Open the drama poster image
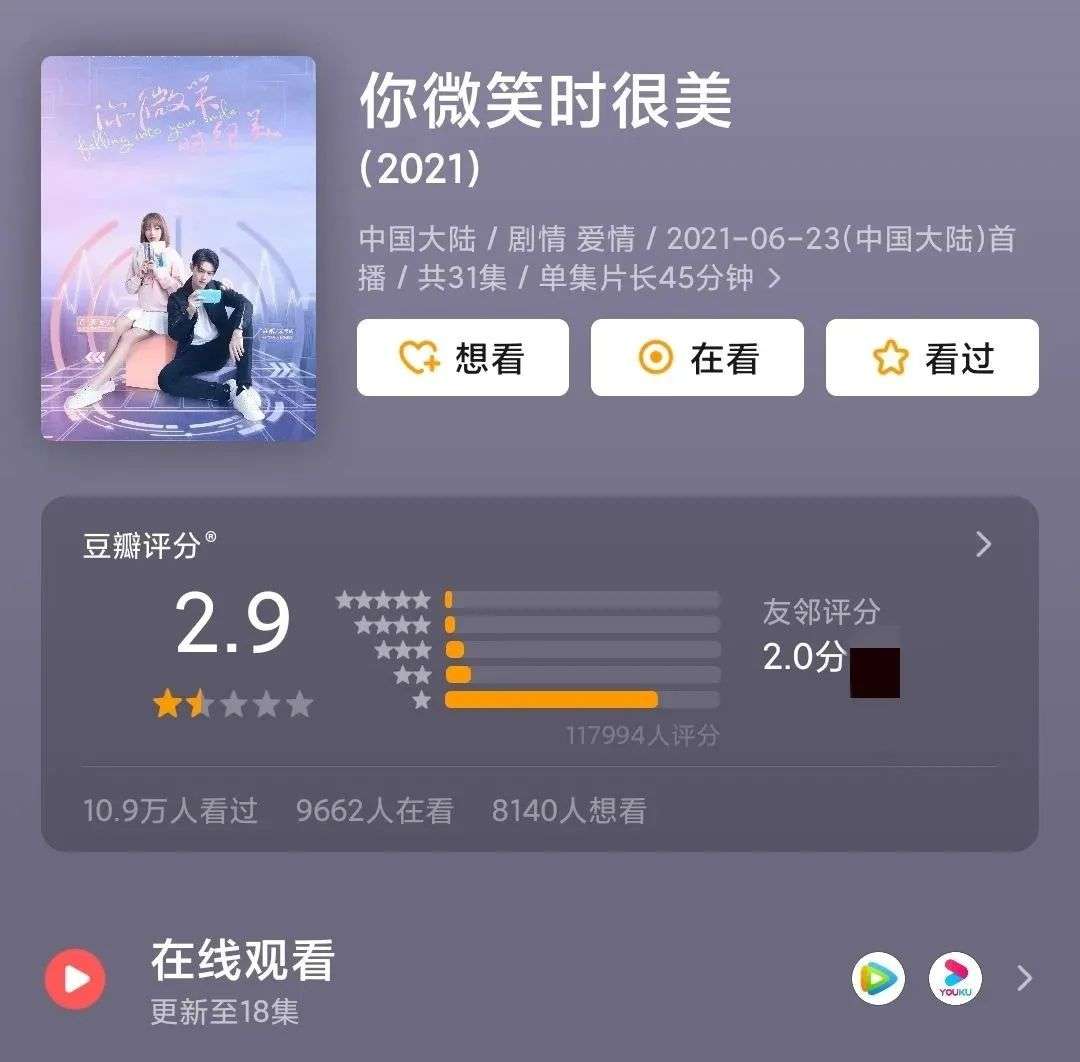Viewport: 1080px width, 1062px height. tap(178, 248)
